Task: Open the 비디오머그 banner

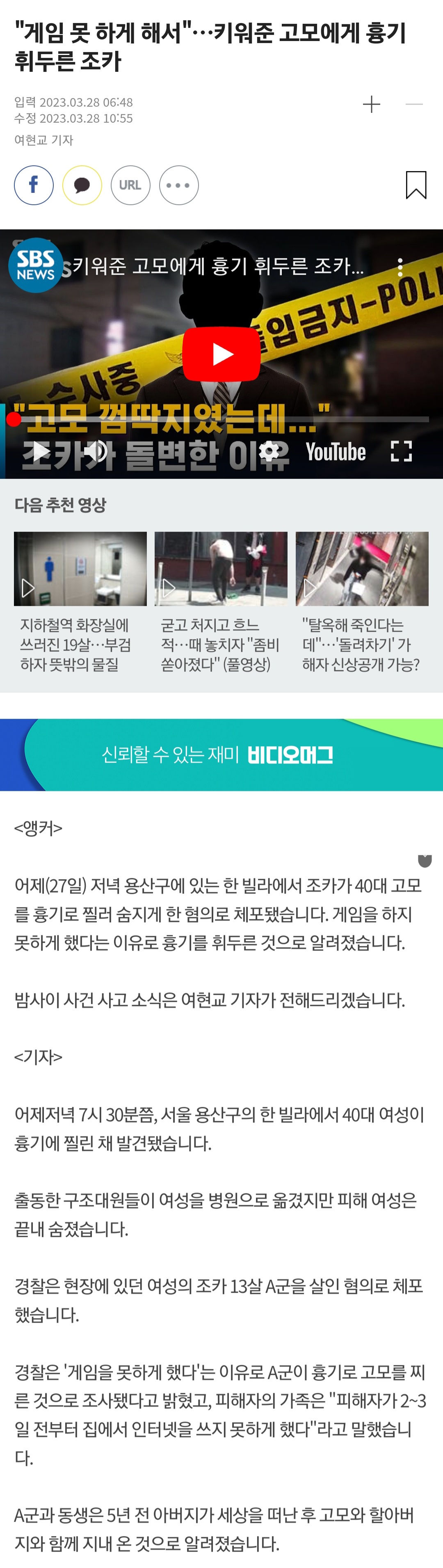Action: [221, 755]
